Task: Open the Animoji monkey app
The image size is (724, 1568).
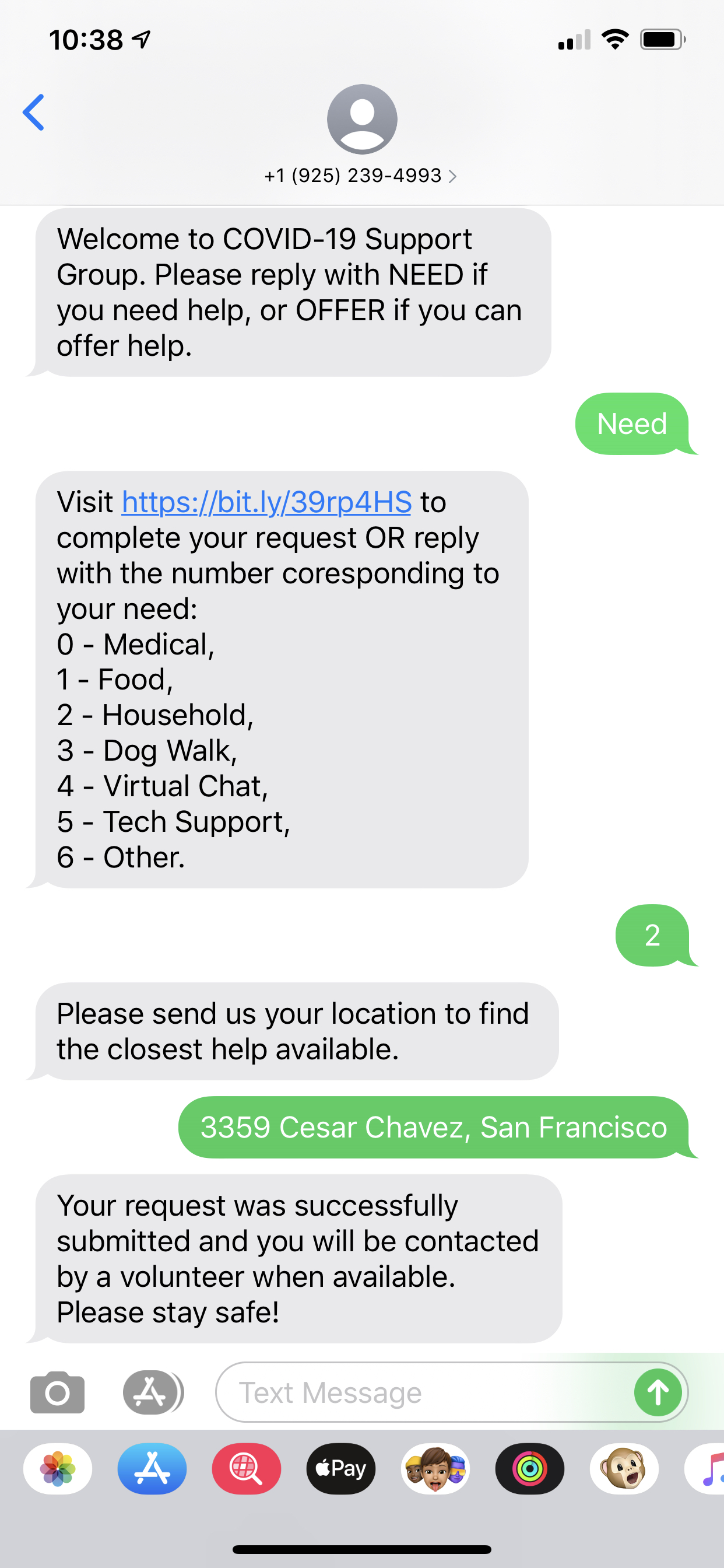Action: 624,1469
